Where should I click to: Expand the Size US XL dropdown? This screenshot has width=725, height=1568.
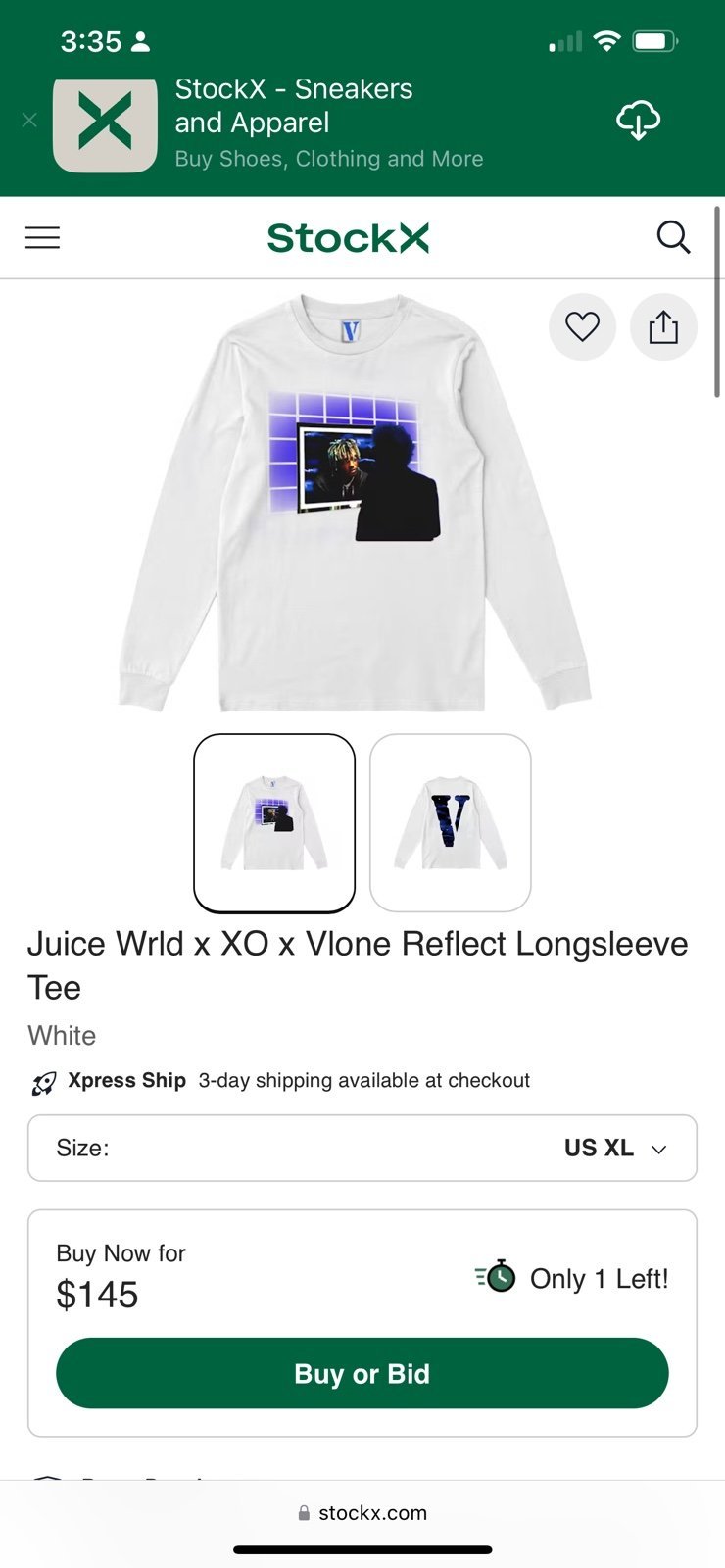[362, 1148]
